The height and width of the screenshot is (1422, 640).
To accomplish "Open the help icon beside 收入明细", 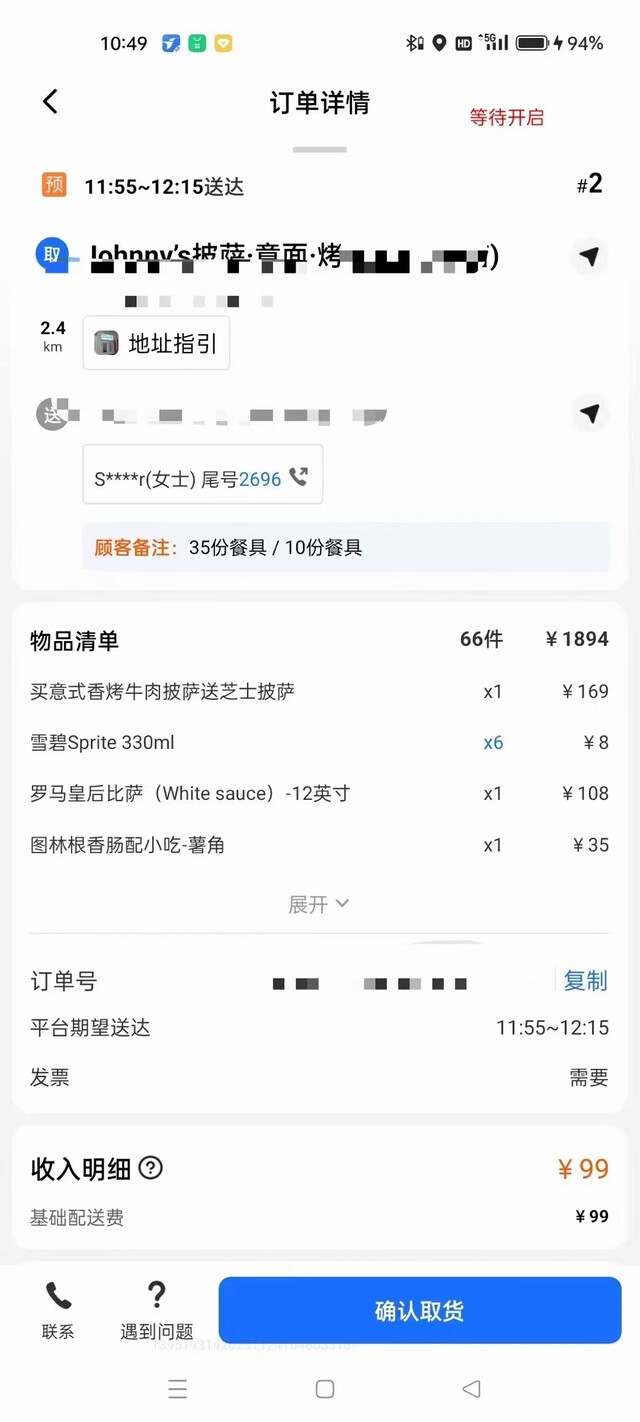I will (x=151, y=1167).
